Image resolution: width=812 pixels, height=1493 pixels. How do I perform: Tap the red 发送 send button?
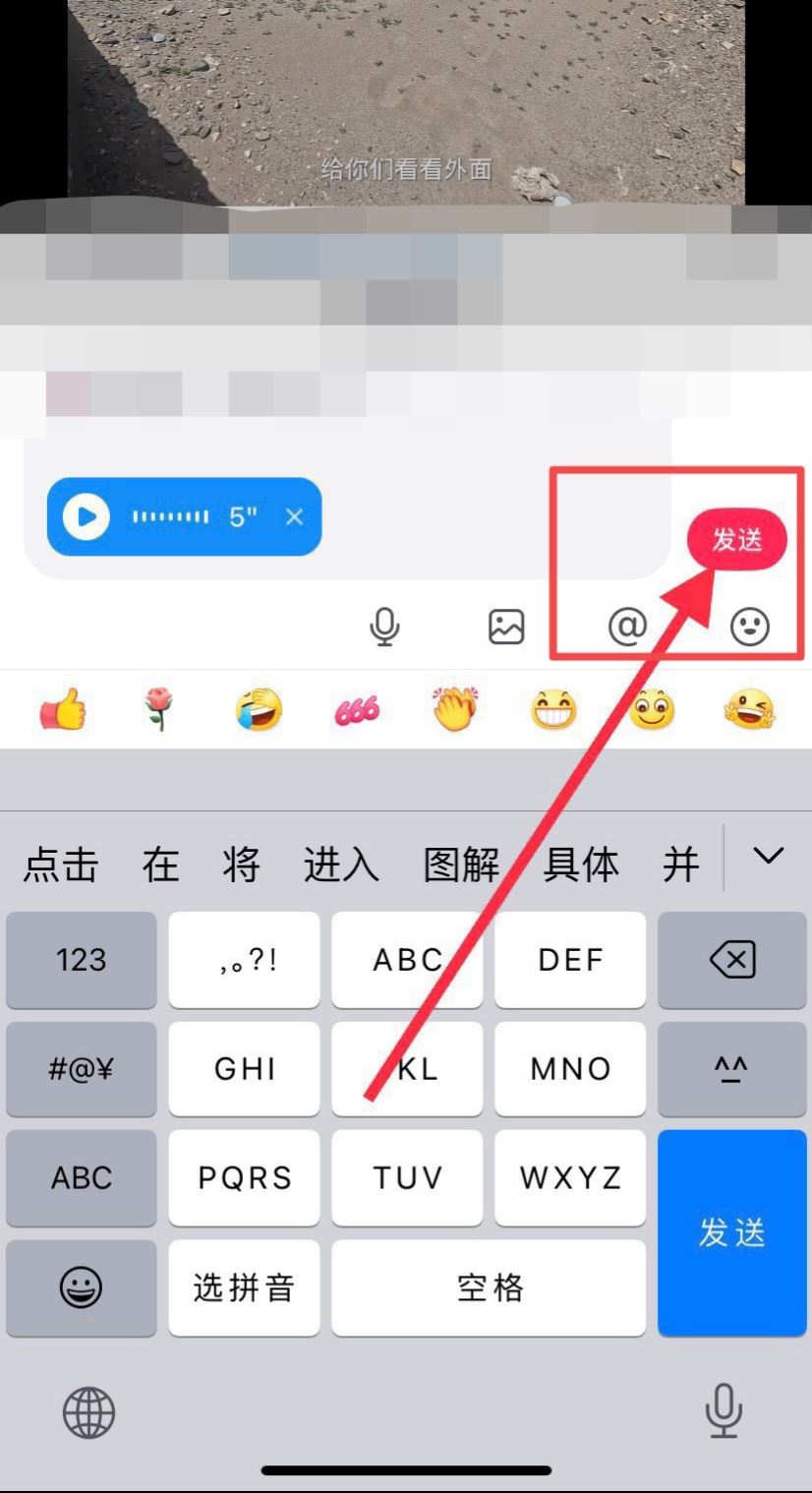(x=737, y=539)
